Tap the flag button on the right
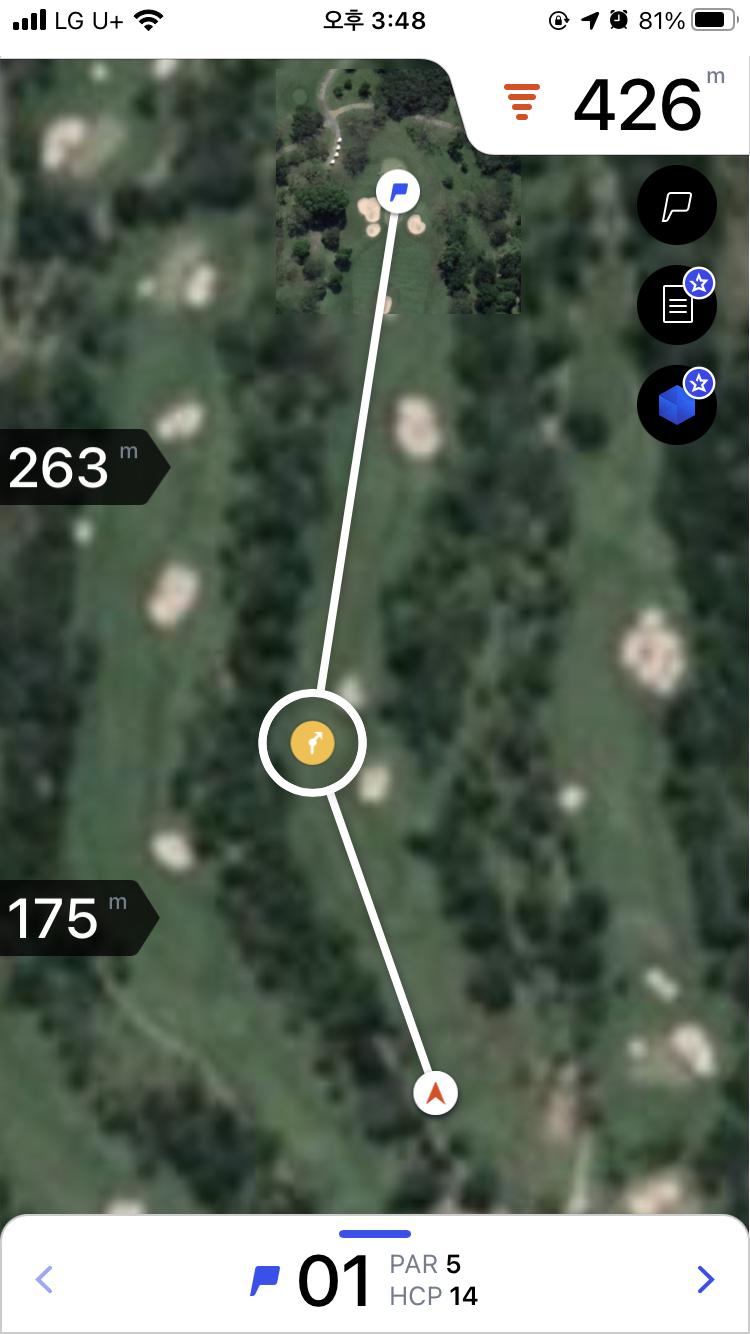The image size is (750, 1334). [677, 206]
